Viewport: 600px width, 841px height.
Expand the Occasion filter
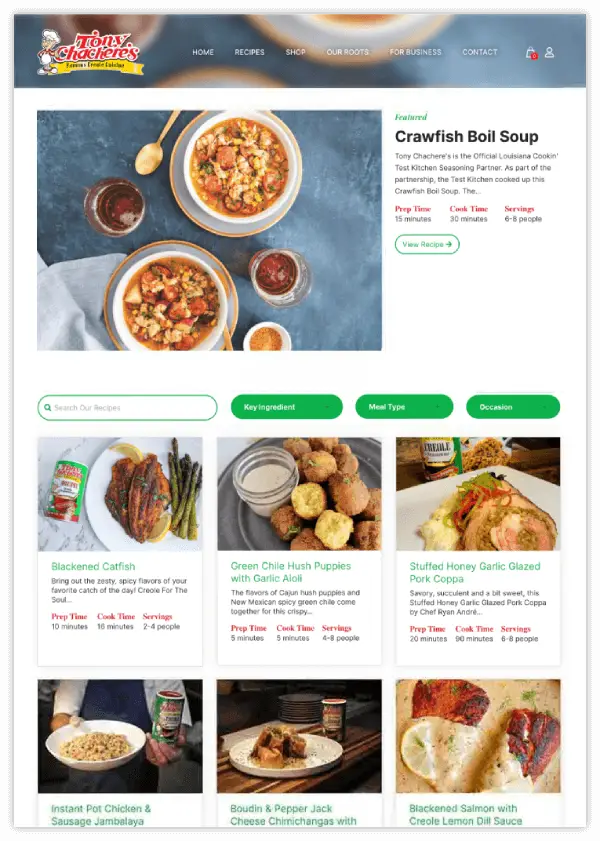(512, 407)
